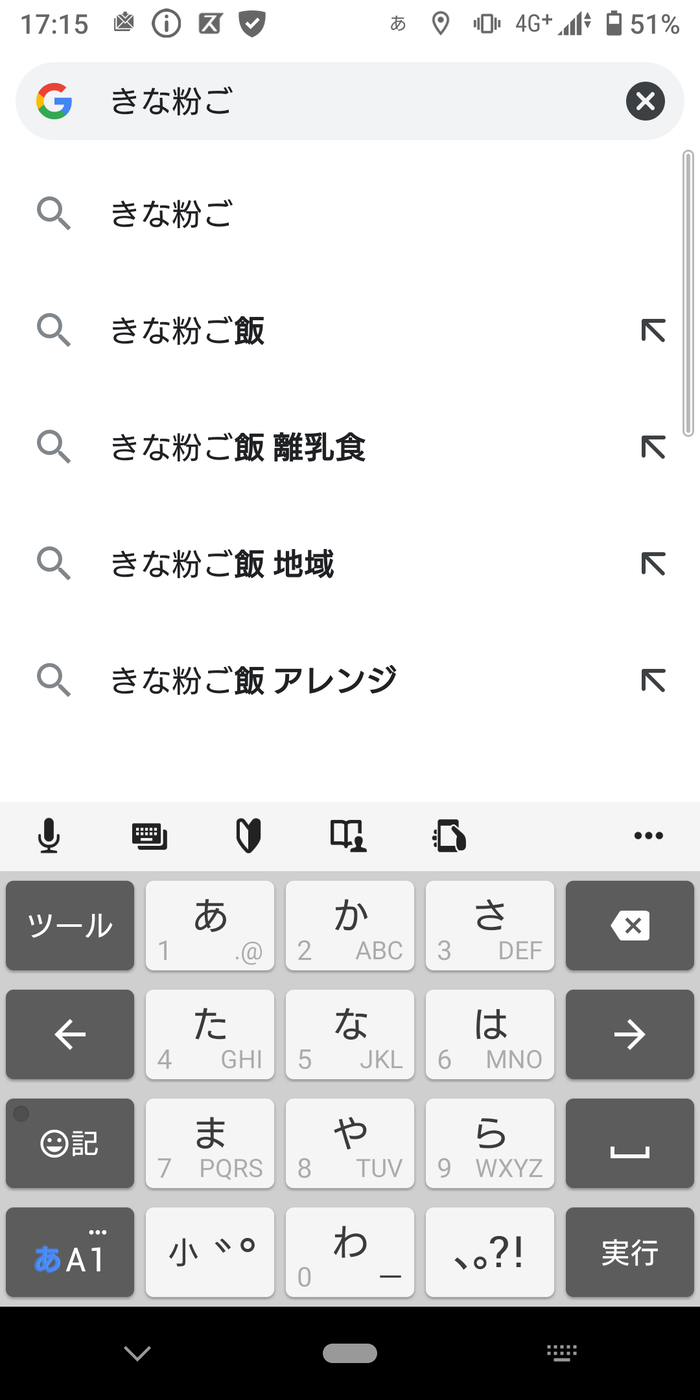
Task: Hide the keyboard with navigation down arrow
Action: click(x=137, y=1353)
